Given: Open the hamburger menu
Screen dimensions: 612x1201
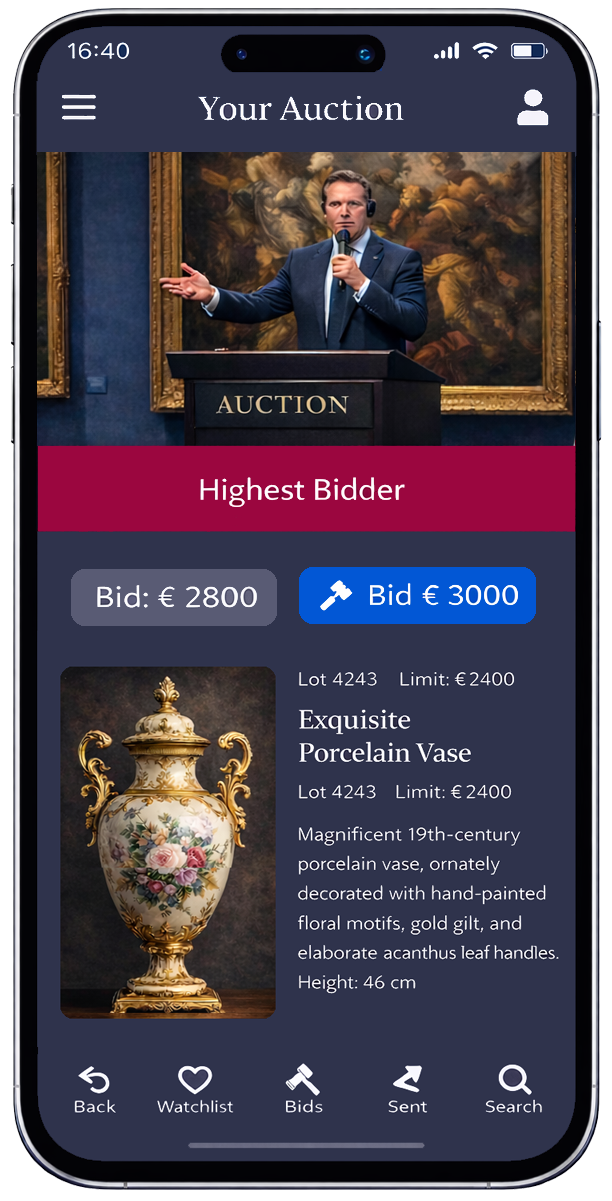Looking at the screenshot, I should pyautogui.click(x=79, y=108).
